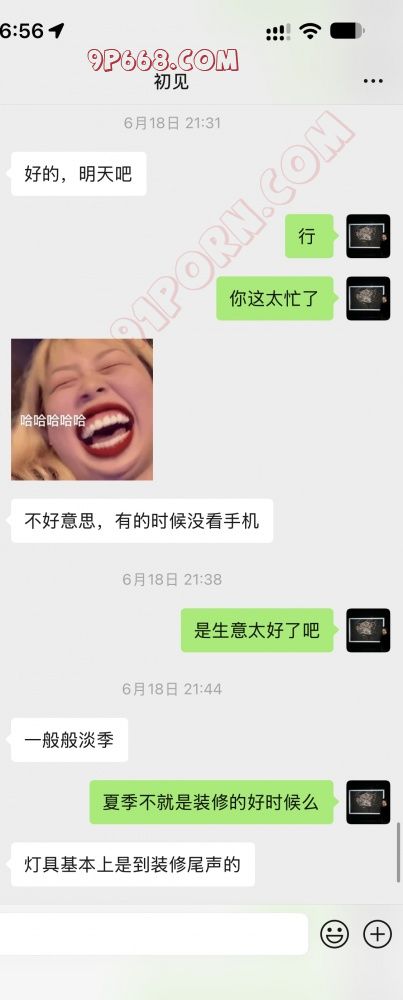The height and width of the screenshot is (1000, 403).
Task: Open the emoji sticker picker
Action: pyautogui.click(x=335, y=935)
